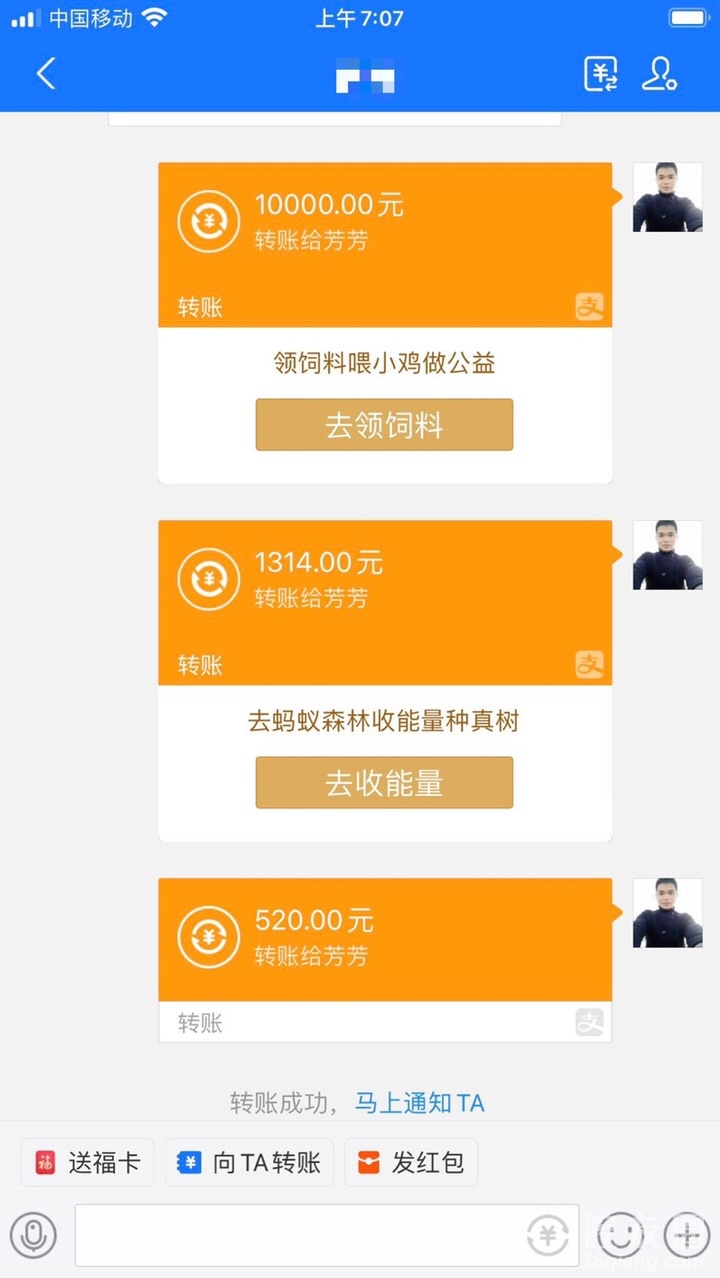View sender avatar beside 10000.00元 transfer

coord(667,197)
